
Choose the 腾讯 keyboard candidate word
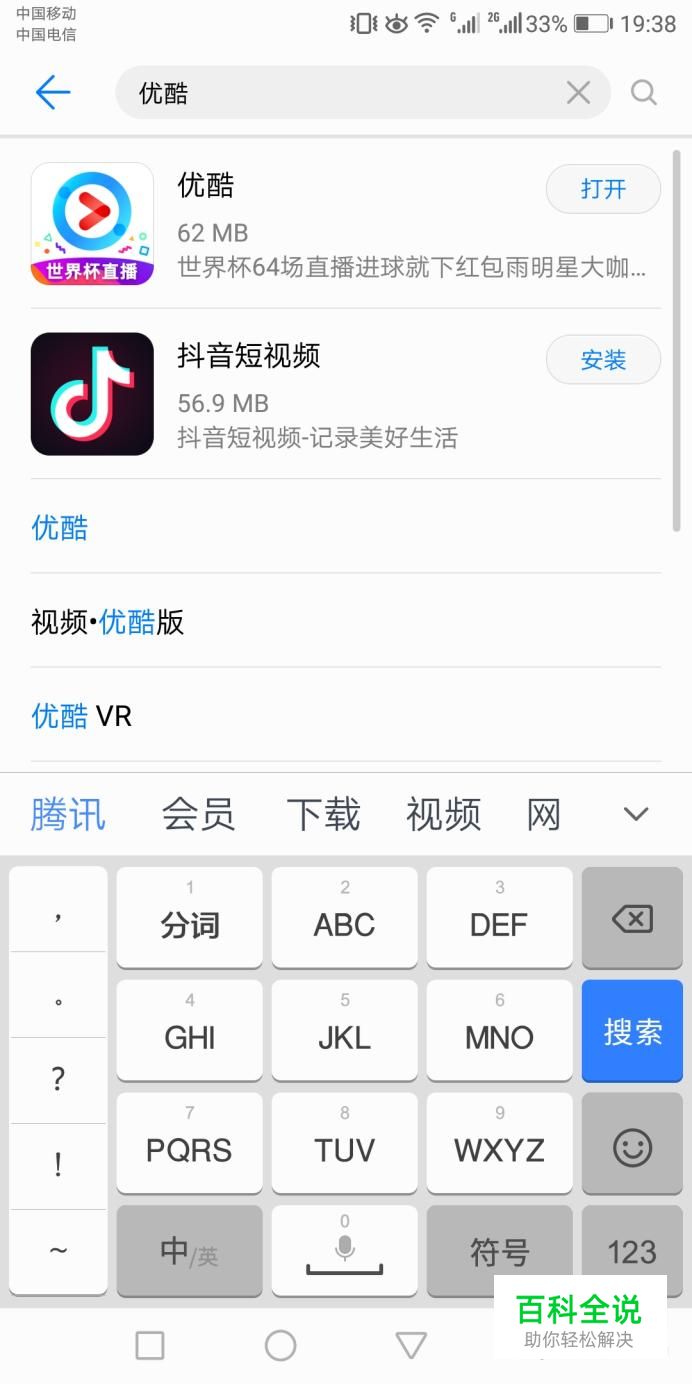pyautogui.click(x=68, y=815)
